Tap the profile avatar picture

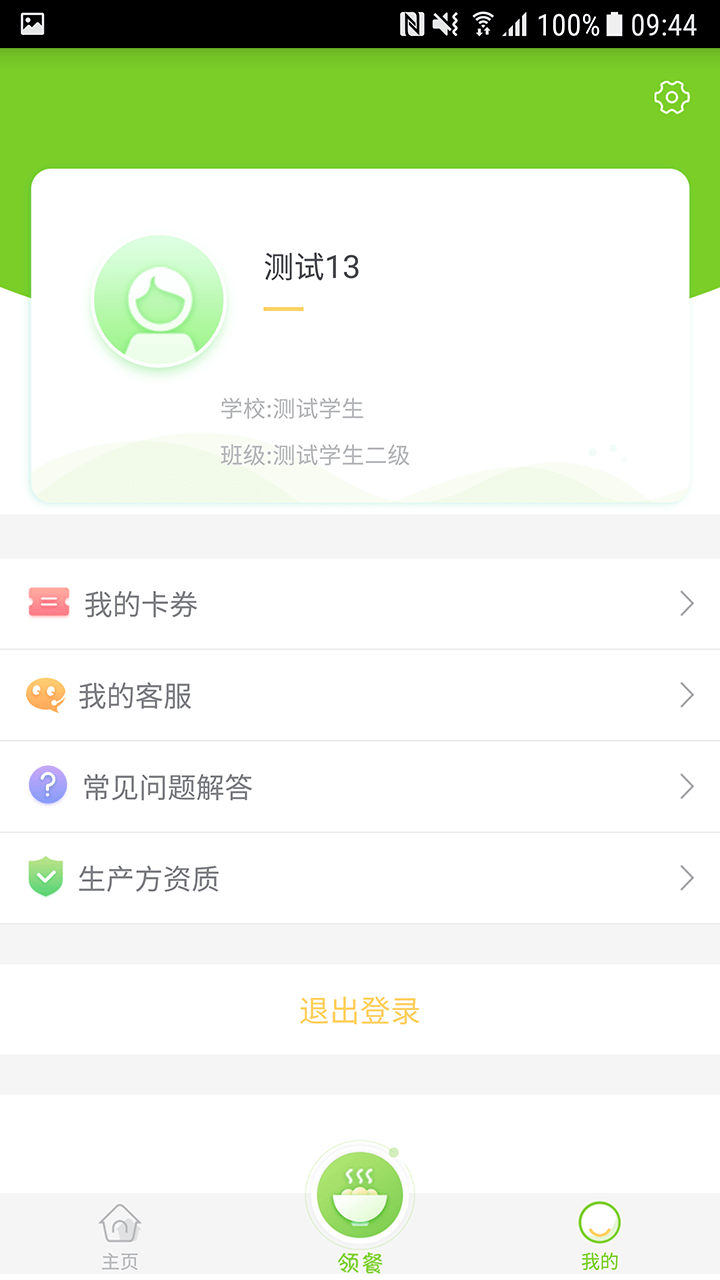(158, 301)
